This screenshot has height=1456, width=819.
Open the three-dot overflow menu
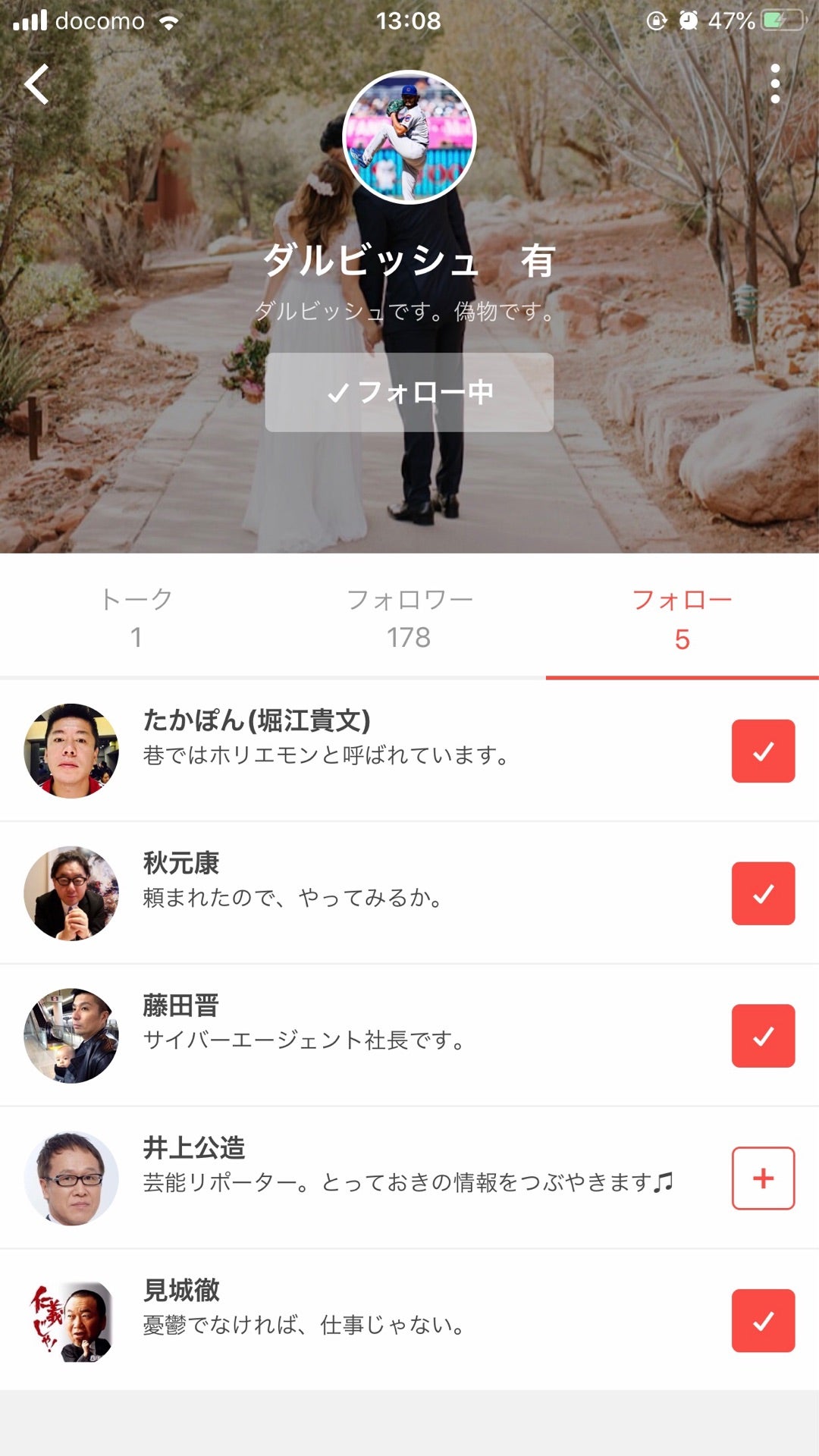click(x=775, y=85)
